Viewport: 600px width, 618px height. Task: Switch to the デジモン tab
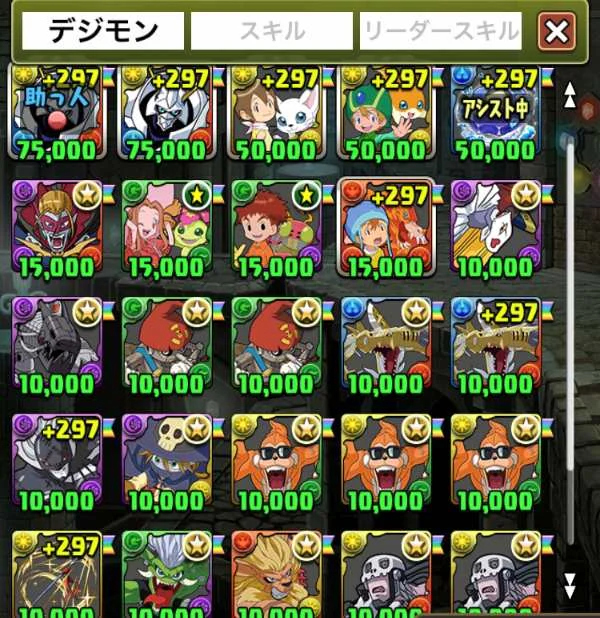[x=103, y=32]
